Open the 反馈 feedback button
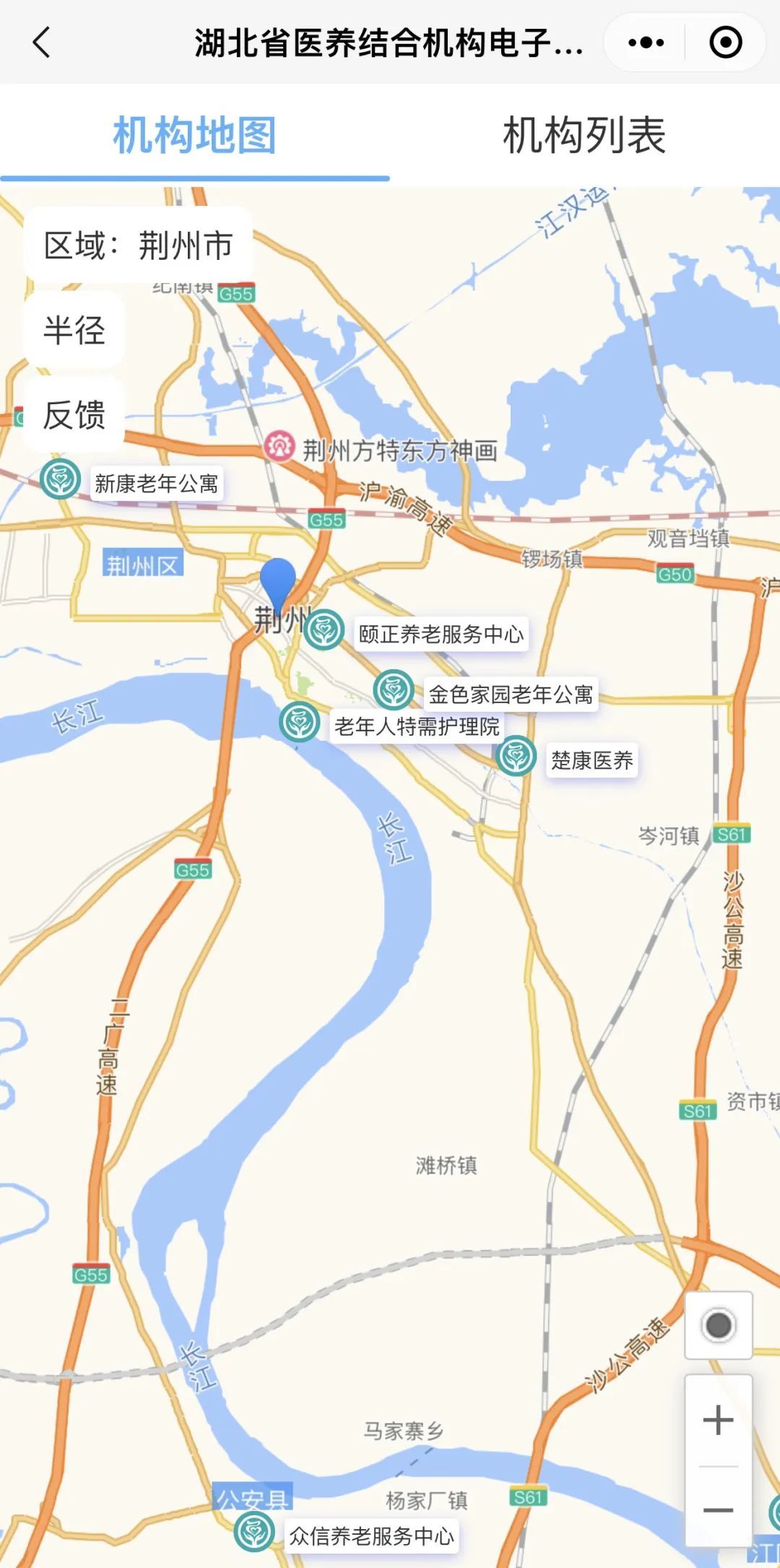This screenshot has height=1568, width=780. click(74, 415)
